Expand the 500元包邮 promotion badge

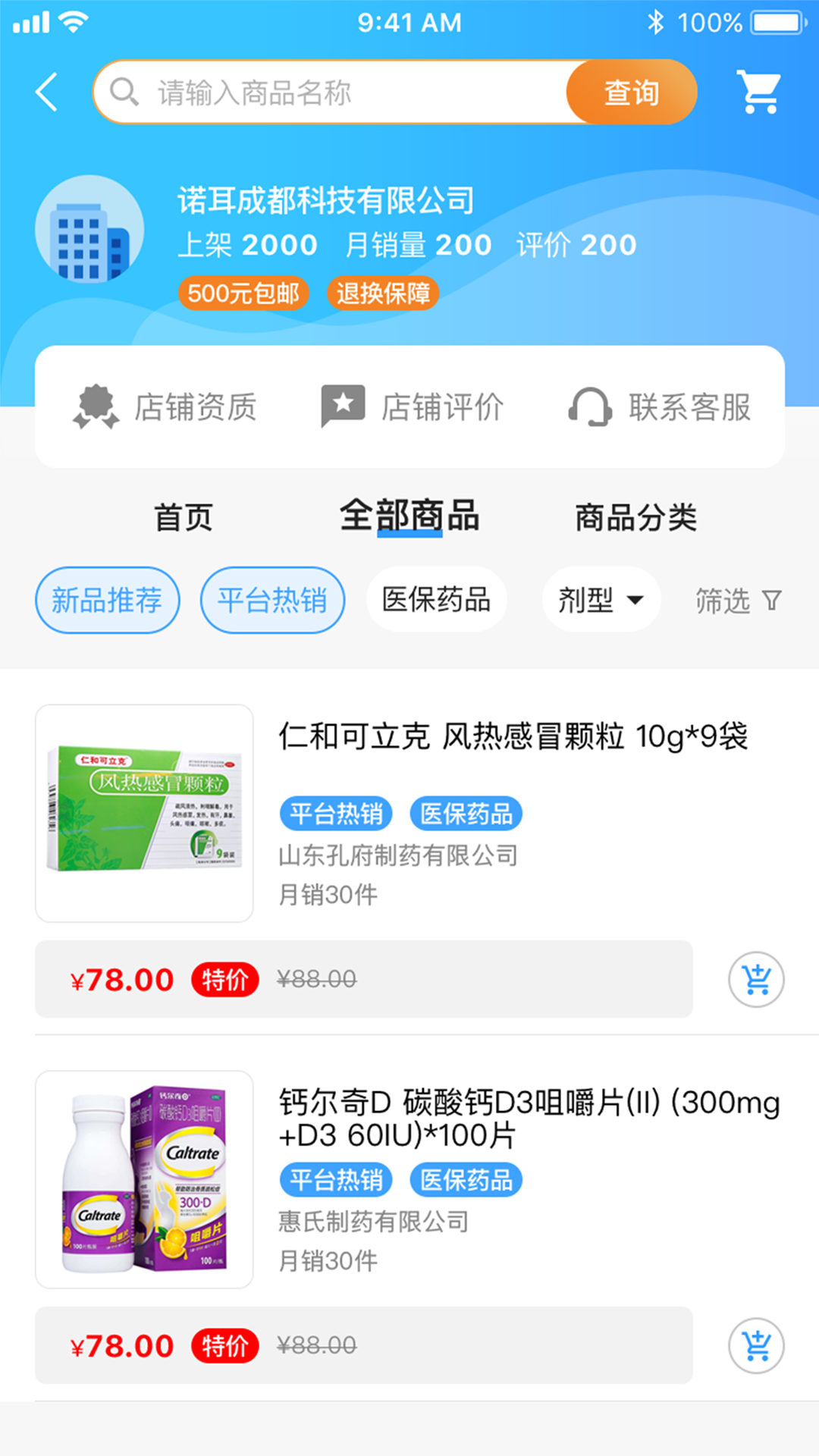[x=243, y=293]
